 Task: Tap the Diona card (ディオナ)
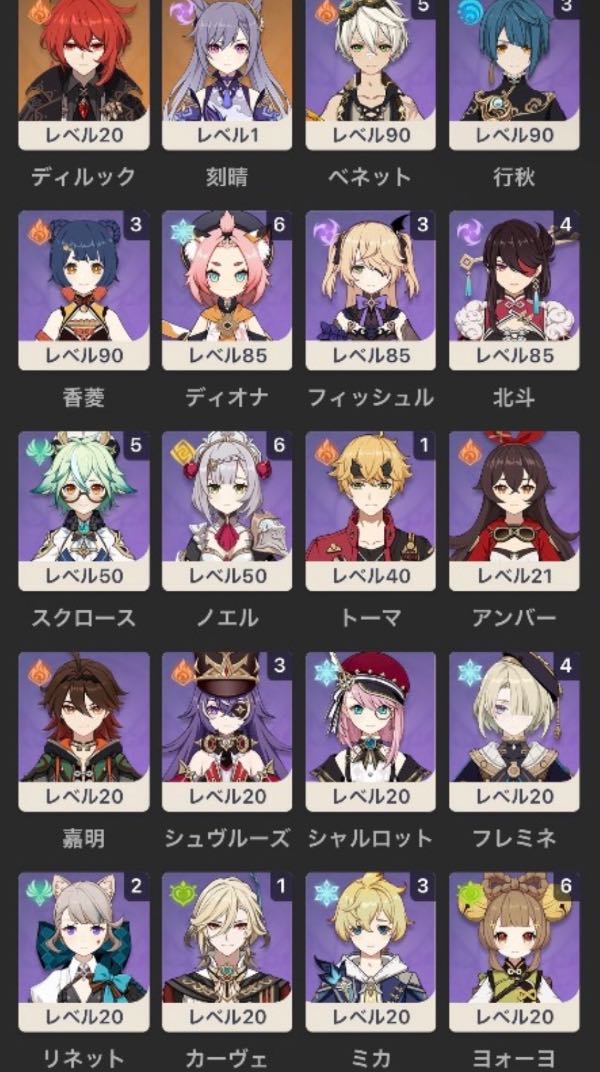[x=227, y=290]
